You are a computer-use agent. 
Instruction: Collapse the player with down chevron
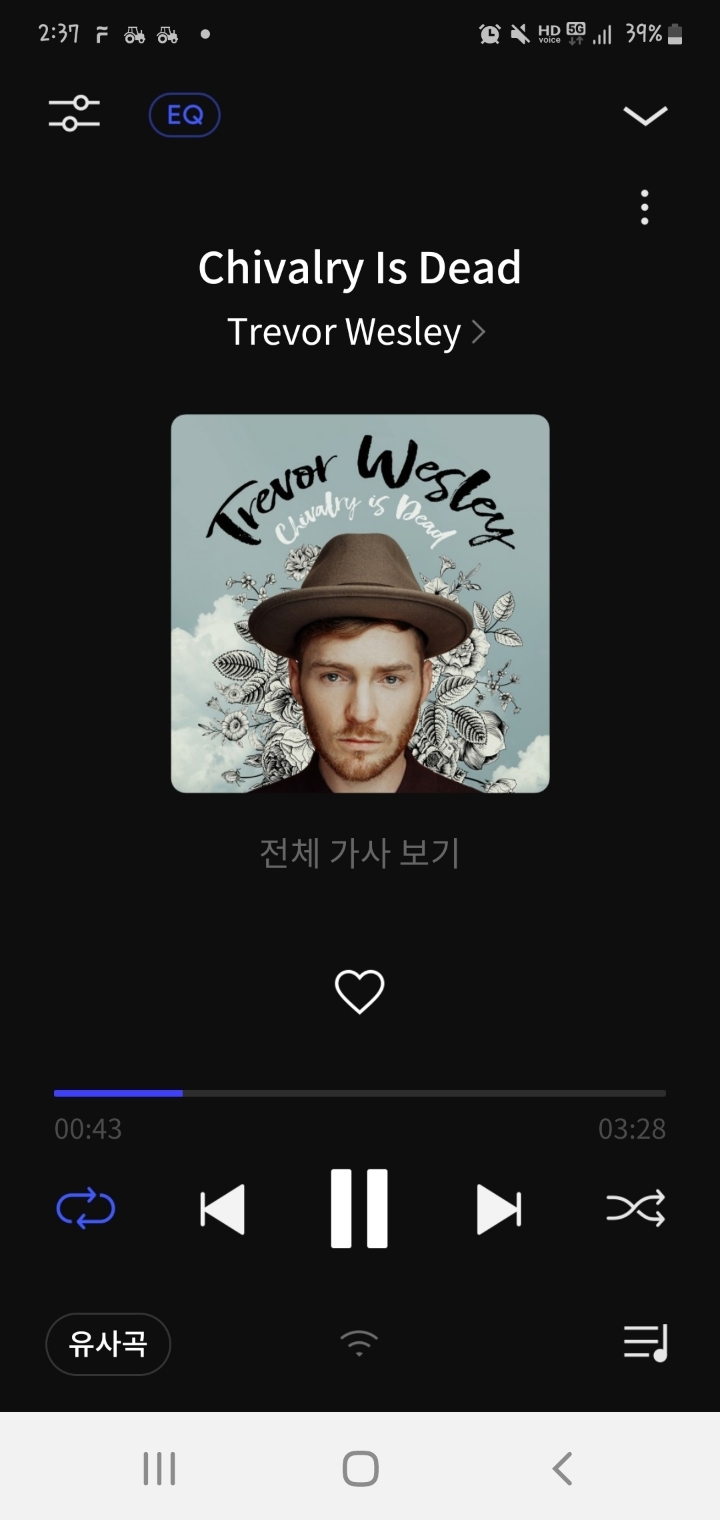(645, 116)
